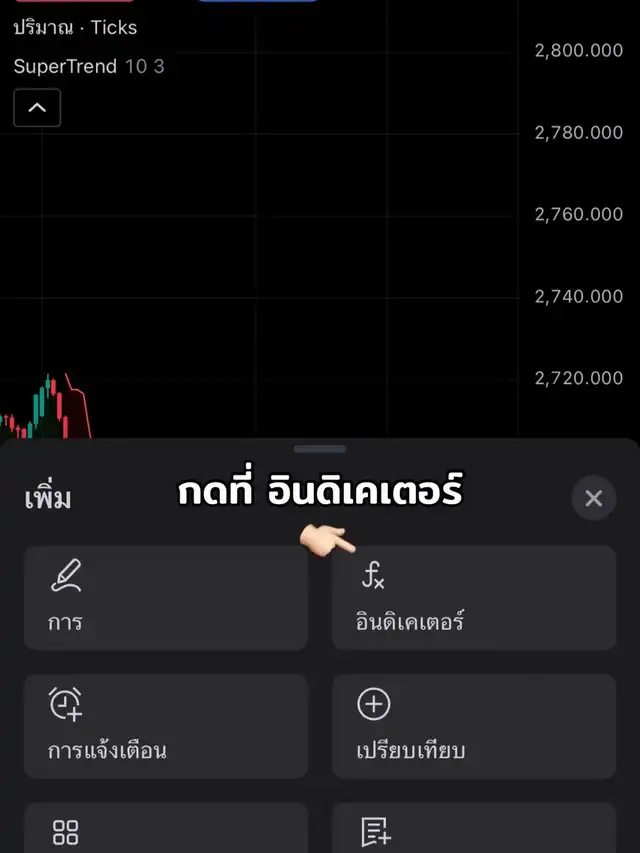Close the เพิ่ม panel
This screenshot has height=853, width=640.
[593, 498]
